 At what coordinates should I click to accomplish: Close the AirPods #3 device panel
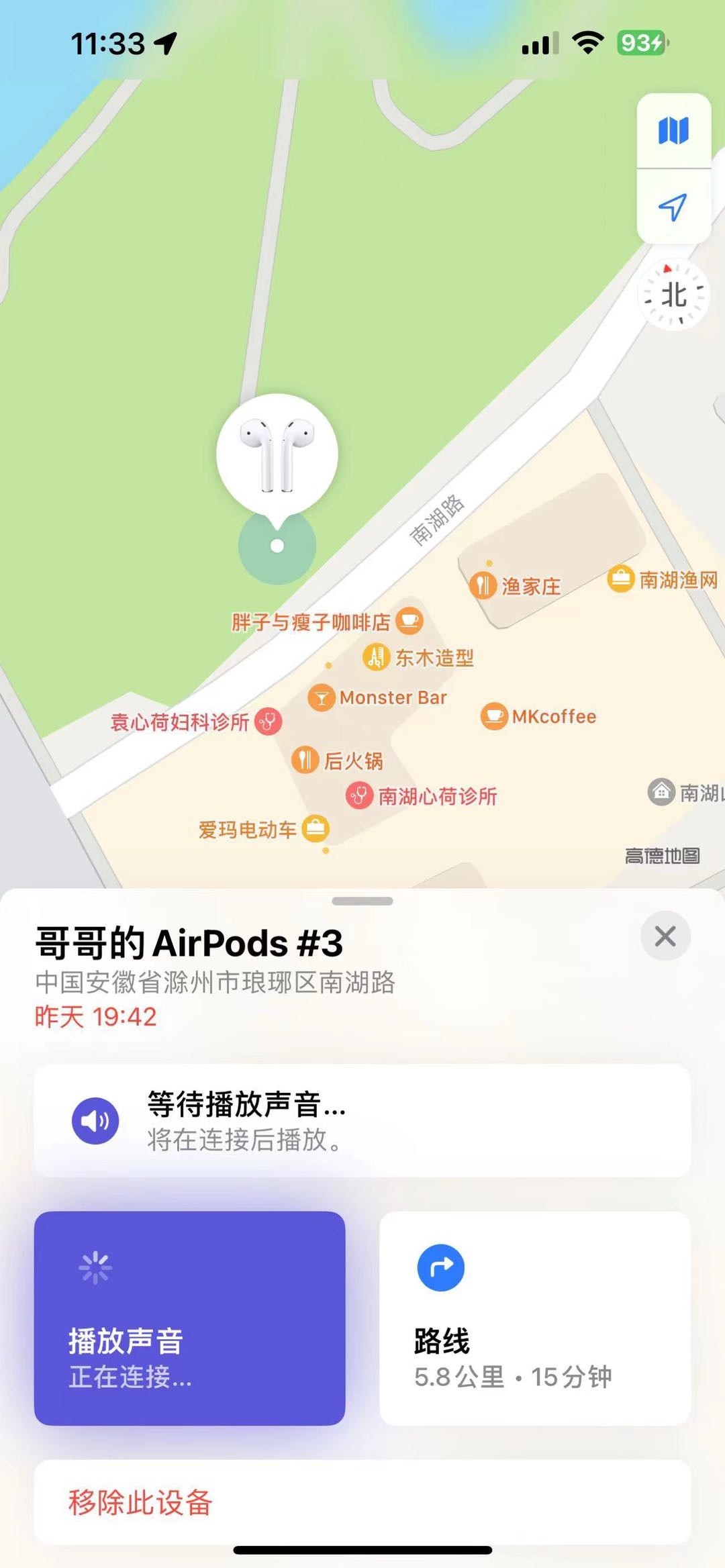coord(665,936)
